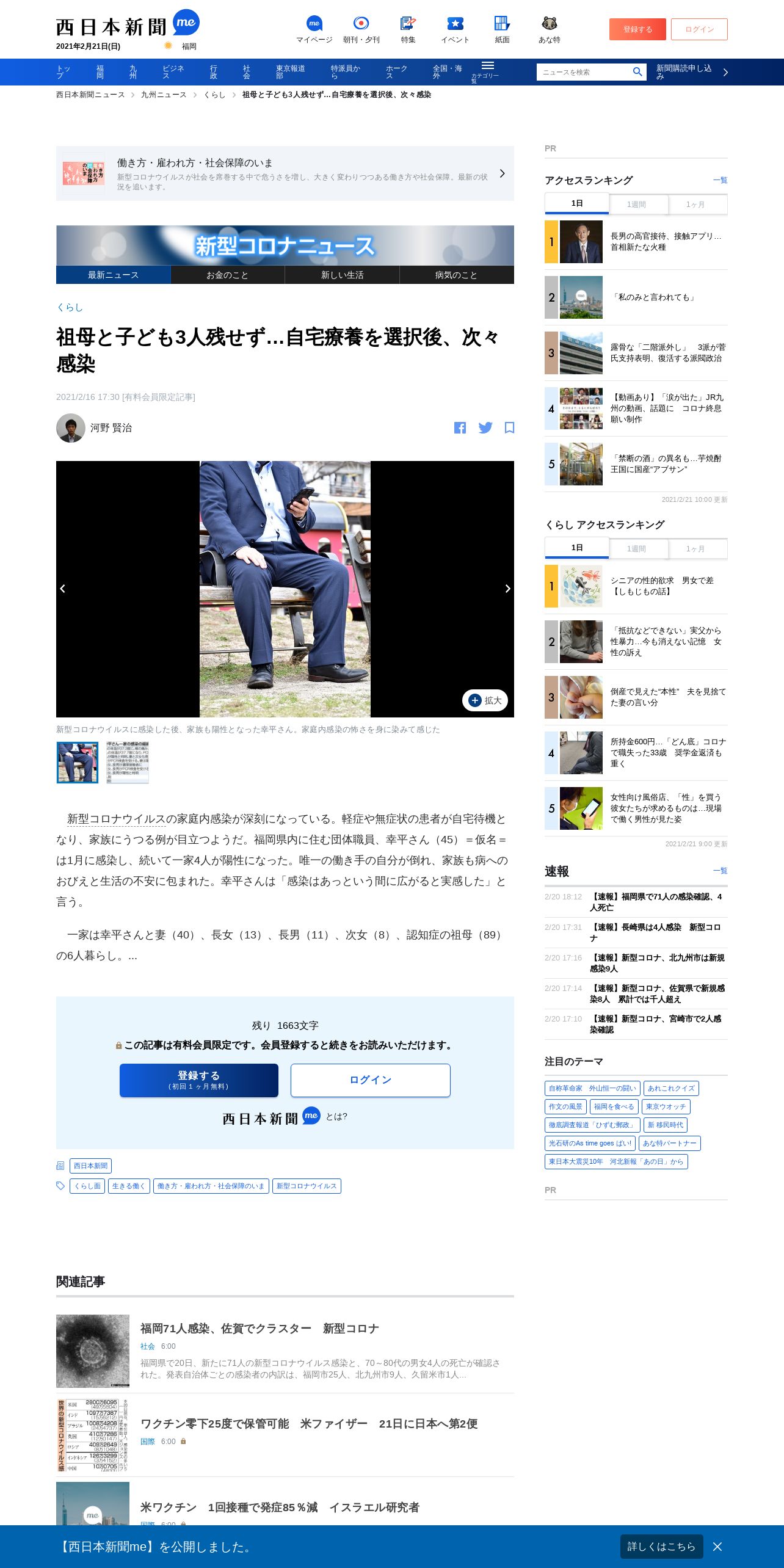
Task: Open ranking article 「私のみと言われても」
Action: tap(654, 297)
